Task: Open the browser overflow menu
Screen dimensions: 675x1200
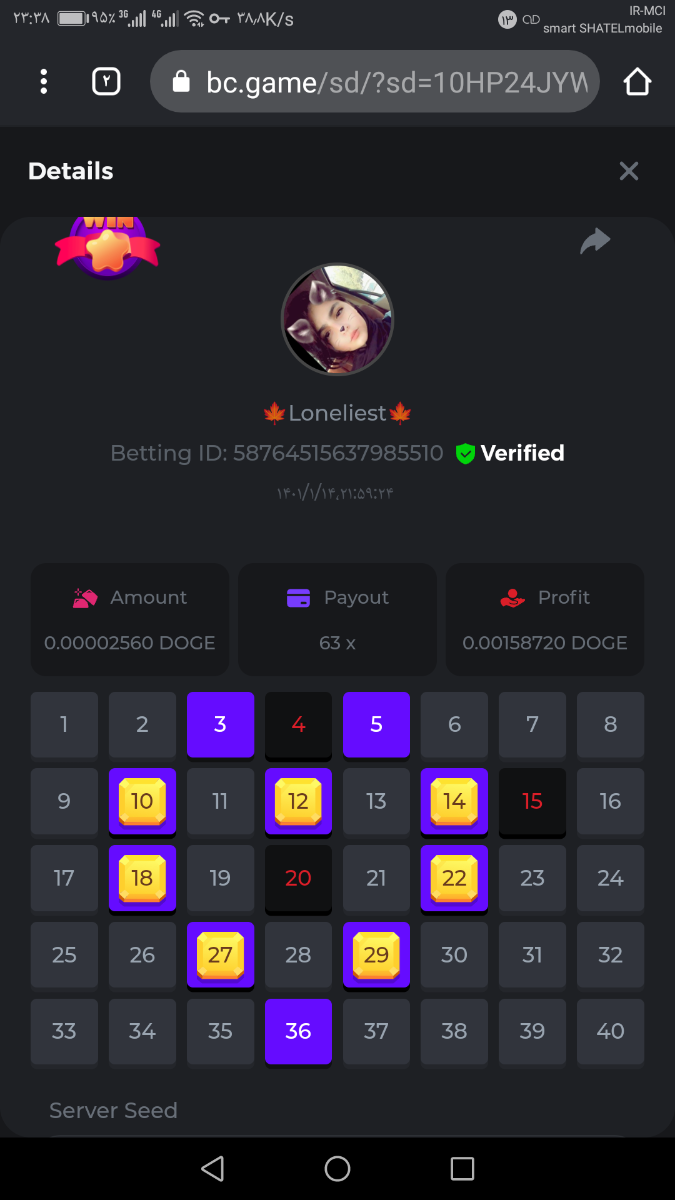Action: pos(43,82)
